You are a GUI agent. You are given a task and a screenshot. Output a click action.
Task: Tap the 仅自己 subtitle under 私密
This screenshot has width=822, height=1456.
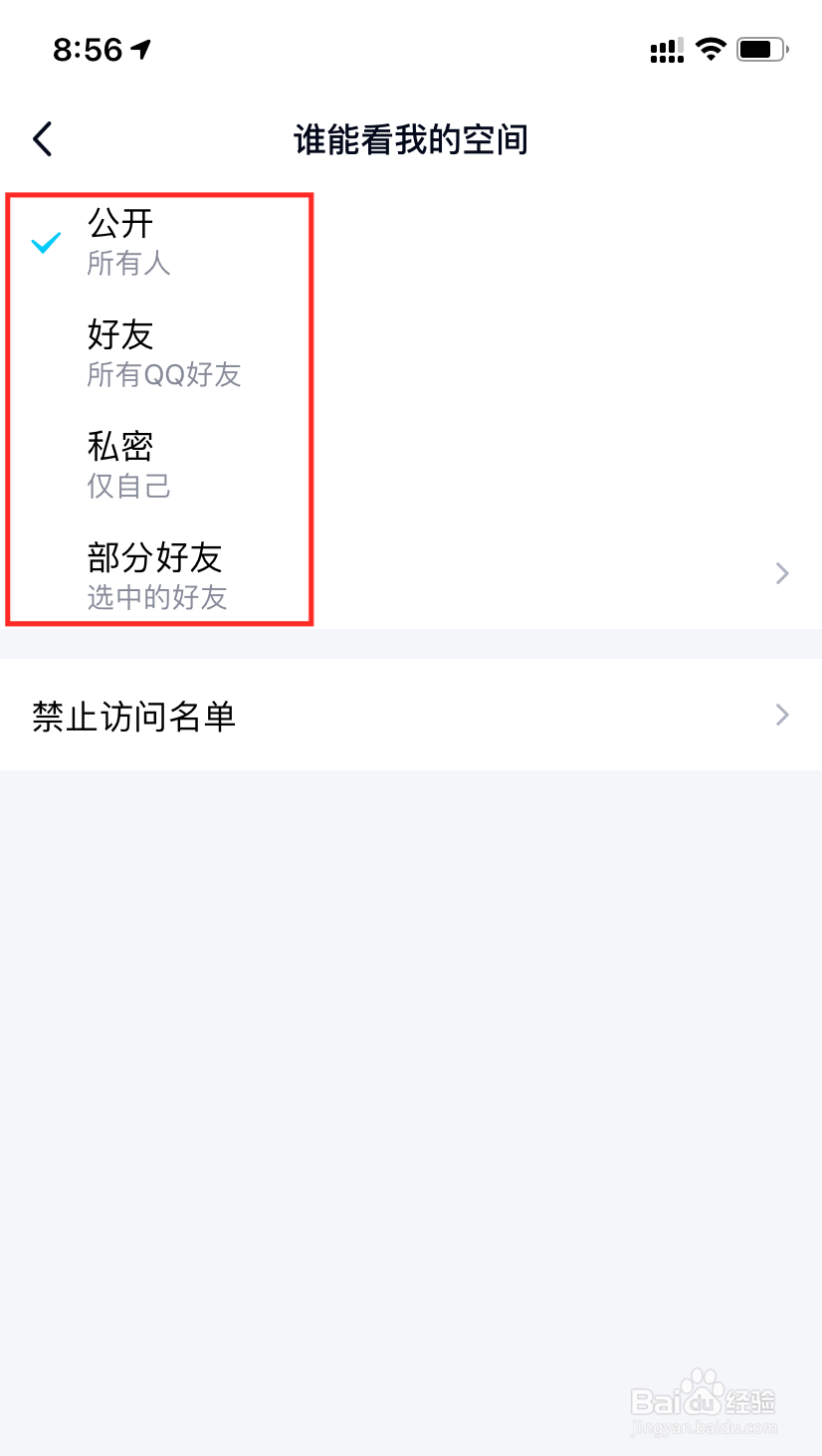coord(128,486)
